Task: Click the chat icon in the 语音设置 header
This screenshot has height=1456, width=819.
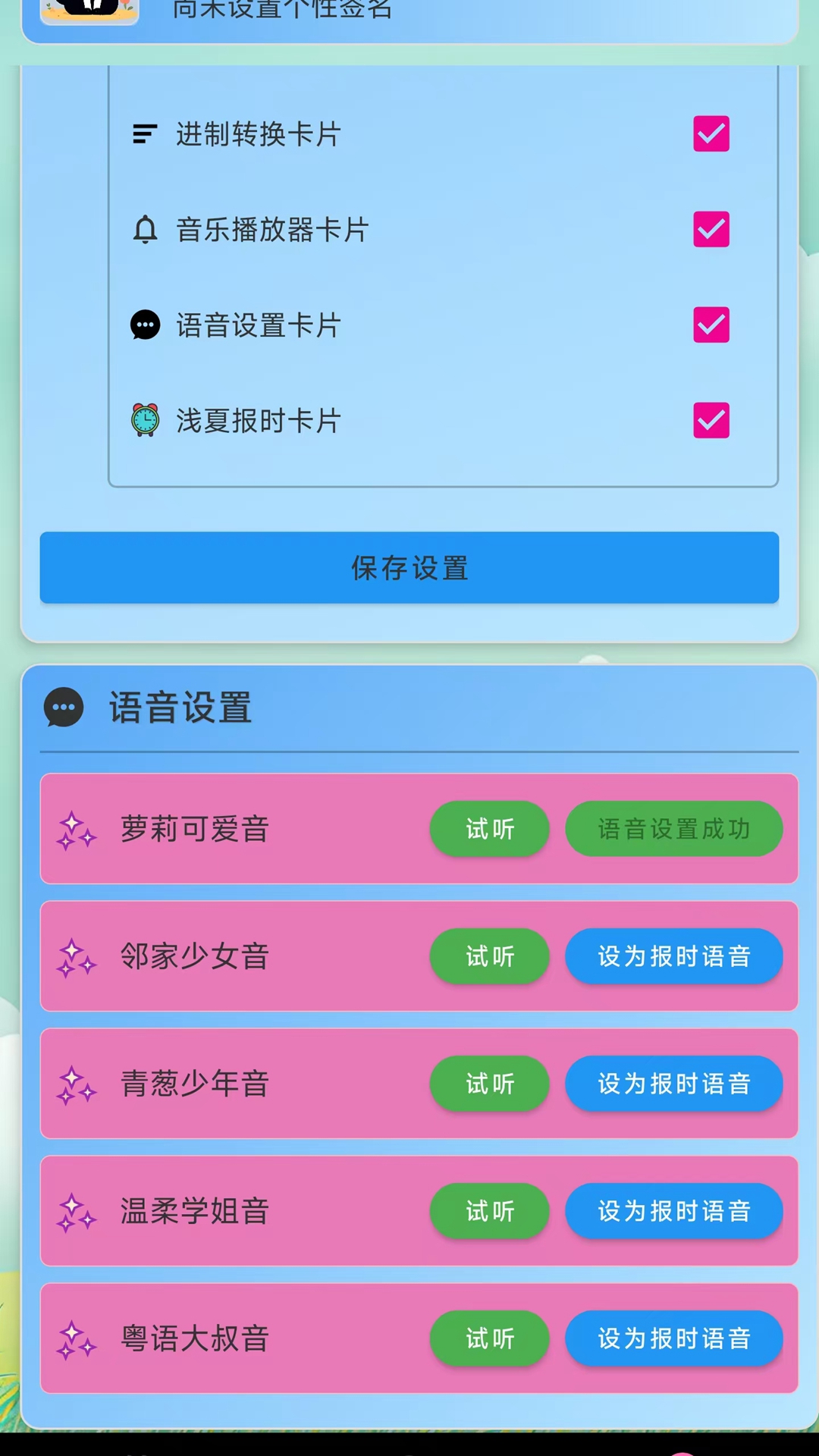Action: 63,708
